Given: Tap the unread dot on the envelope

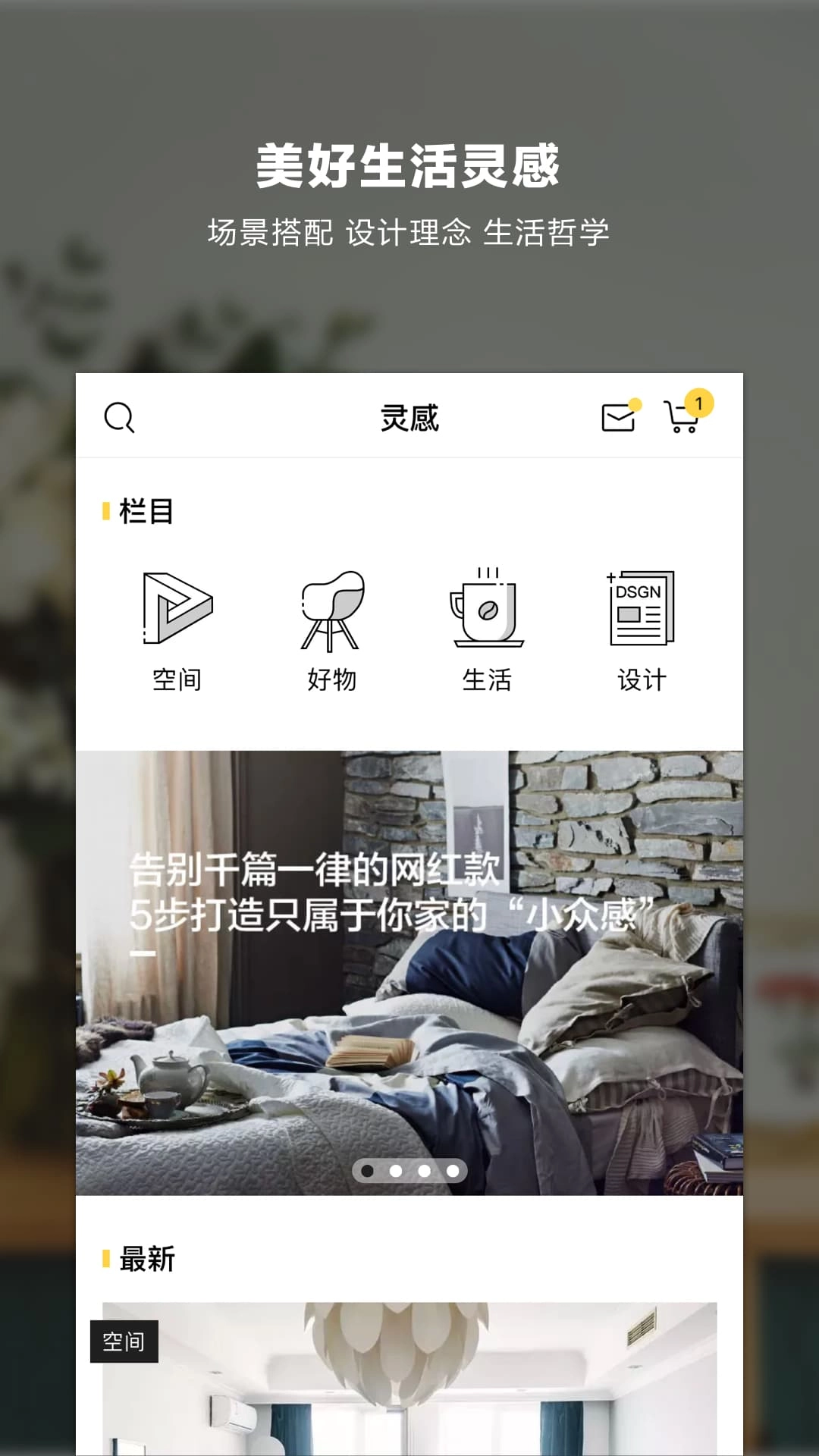Looking at the screenshot, I should tap(635, 404).
